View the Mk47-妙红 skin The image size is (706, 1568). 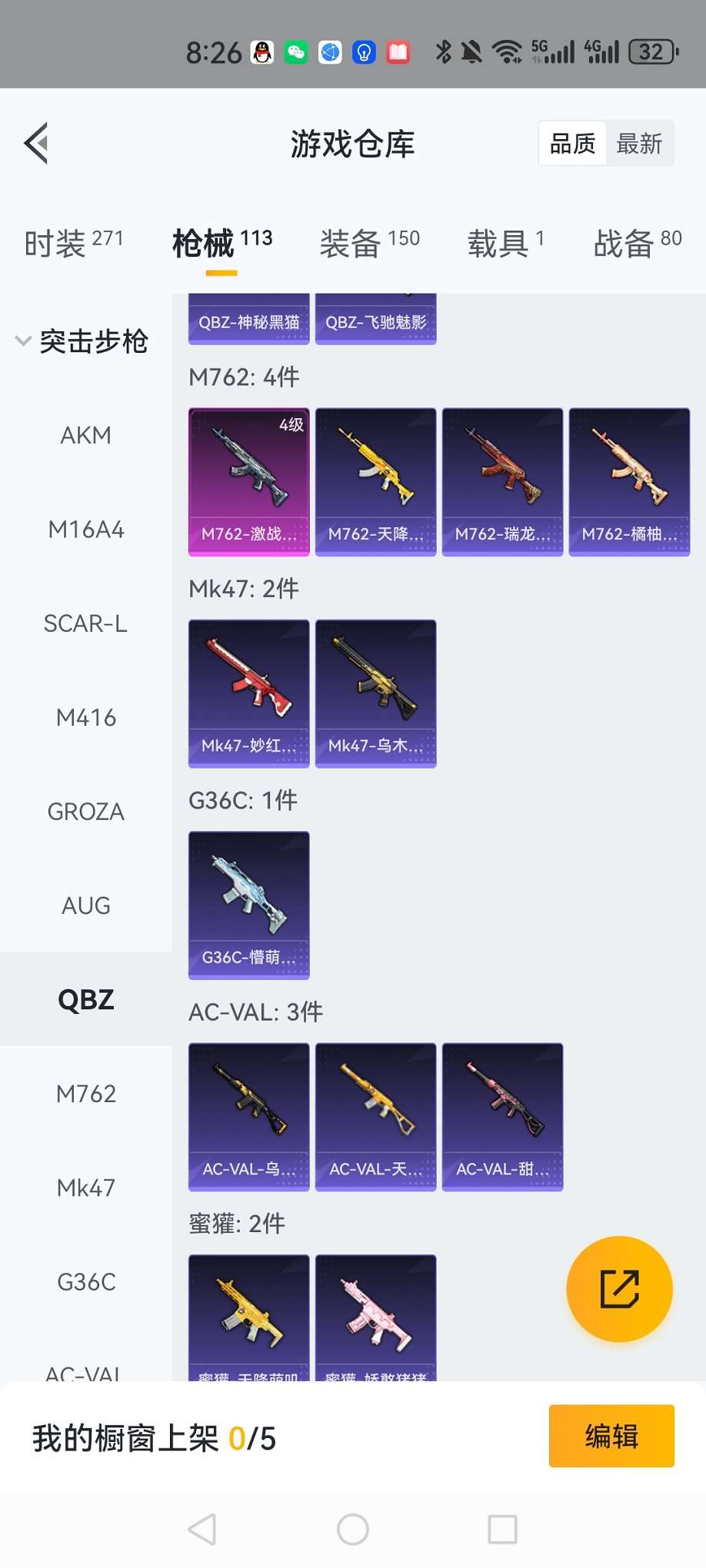248,693
